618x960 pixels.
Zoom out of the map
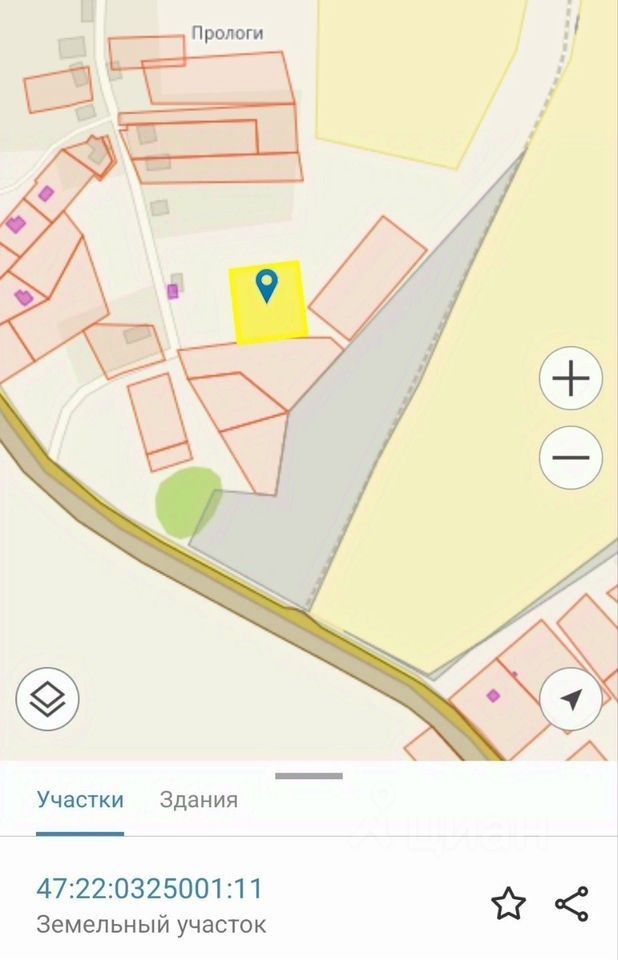point(570,458)
